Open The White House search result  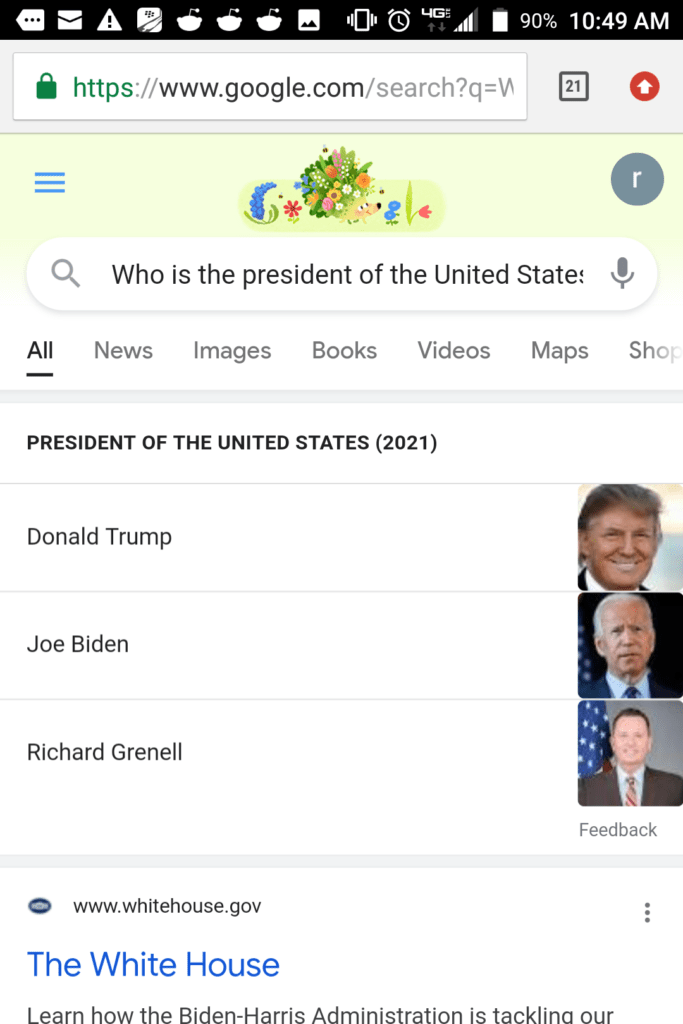point(153,964)
